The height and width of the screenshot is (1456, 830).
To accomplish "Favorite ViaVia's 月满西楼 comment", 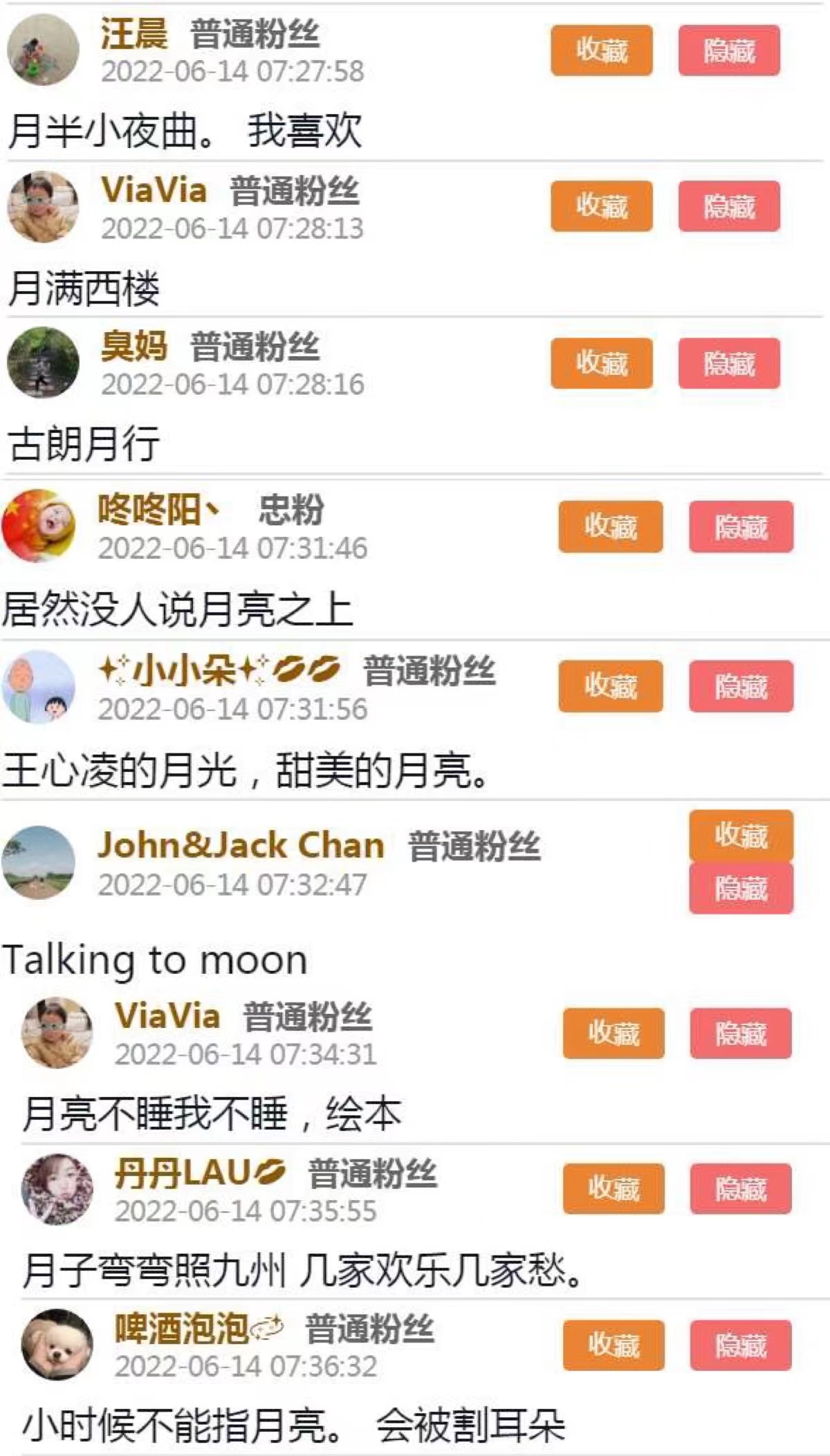I will 601,206.
